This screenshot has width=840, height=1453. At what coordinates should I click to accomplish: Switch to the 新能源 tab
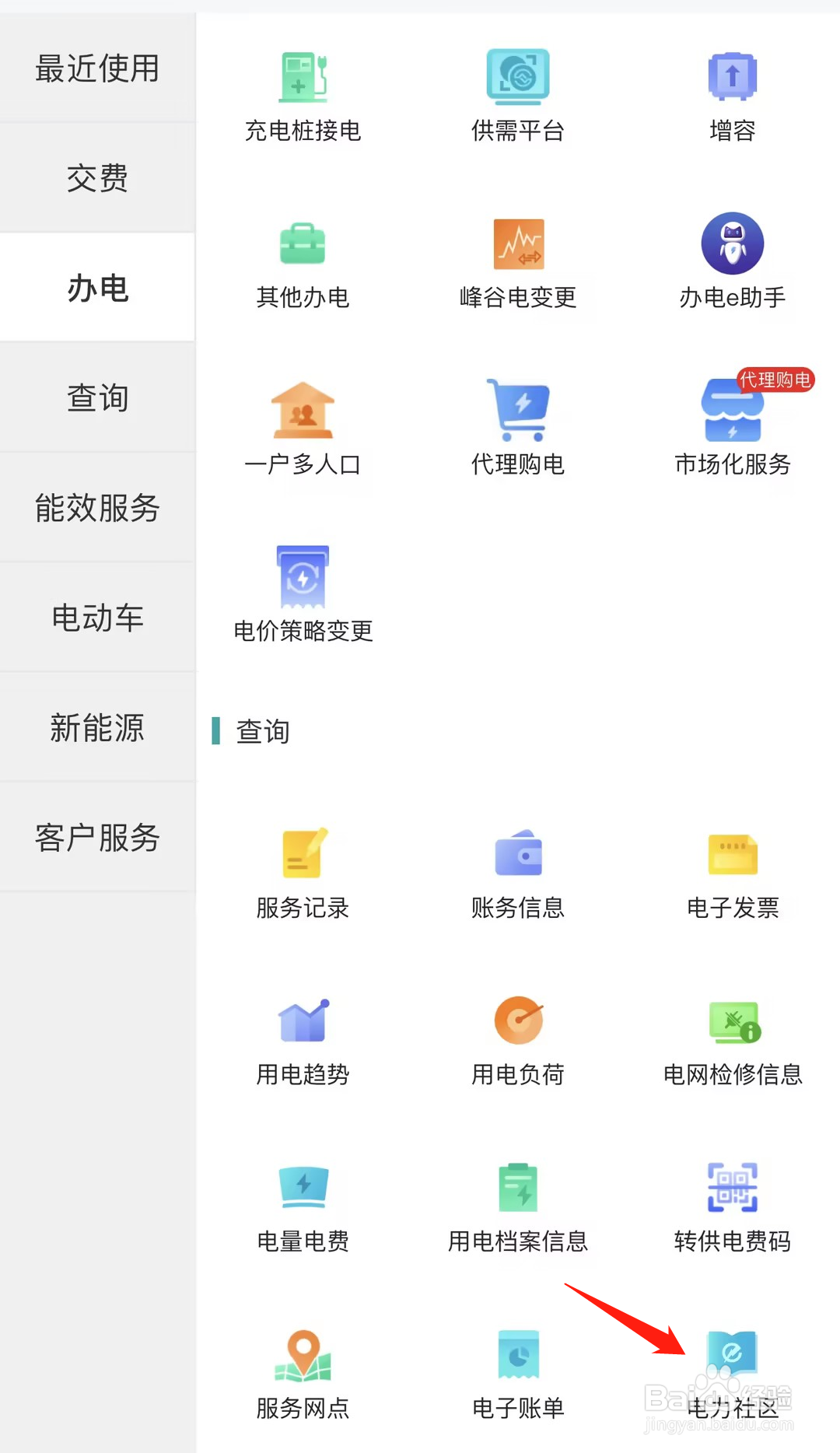[x=97, y=727]
